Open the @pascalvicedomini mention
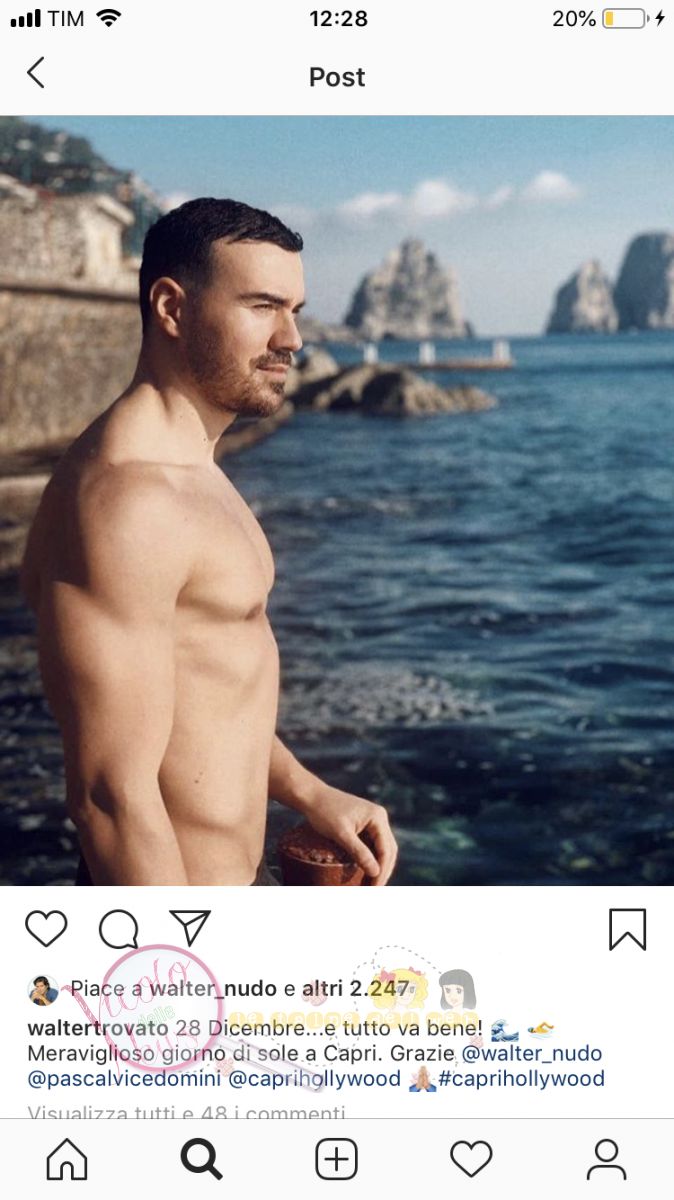This screenshot has width=674, height=1200. click(124, 1079)
